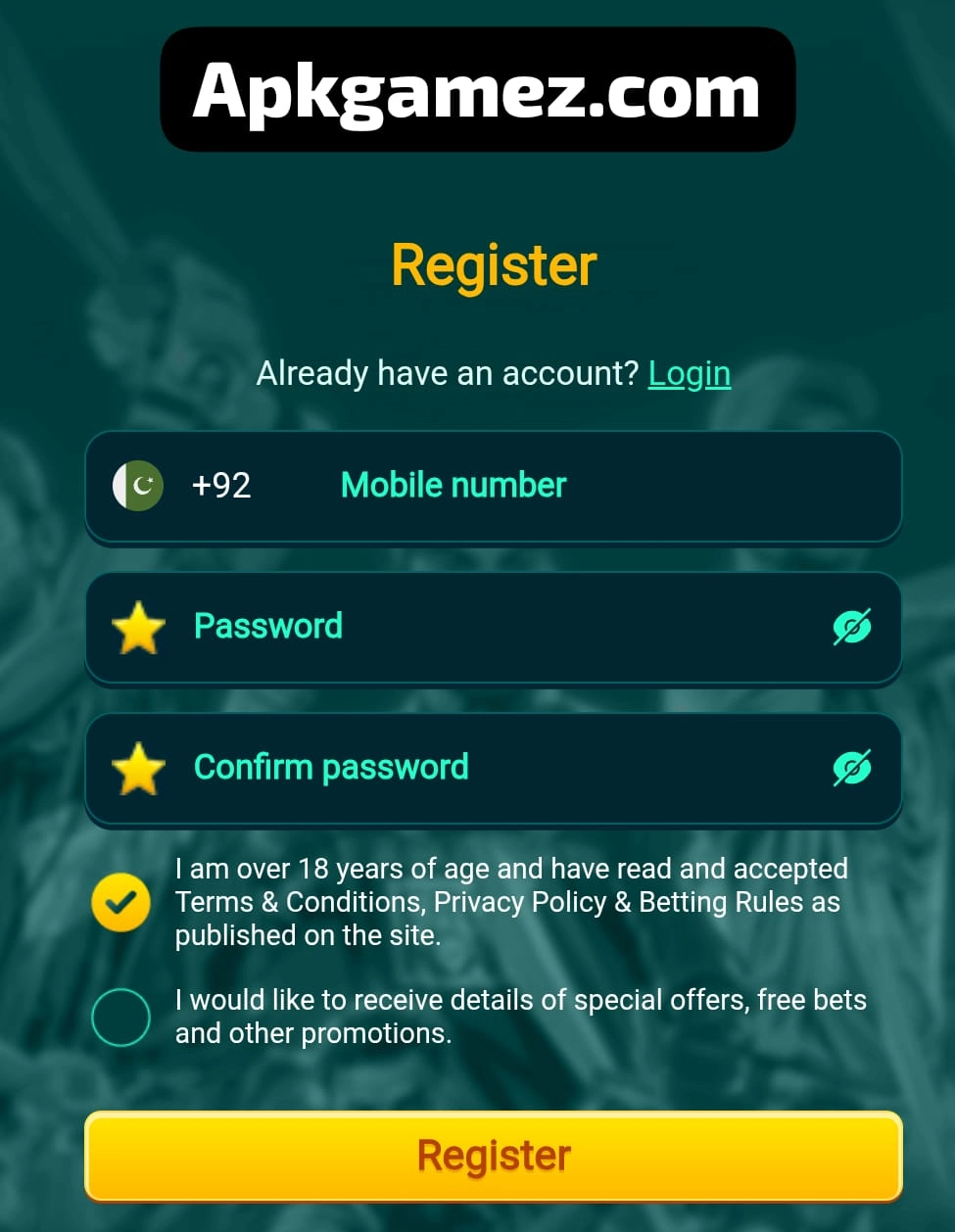Tap the Password input field
This screenshot has width=955, height=1232.
(490, 626)
